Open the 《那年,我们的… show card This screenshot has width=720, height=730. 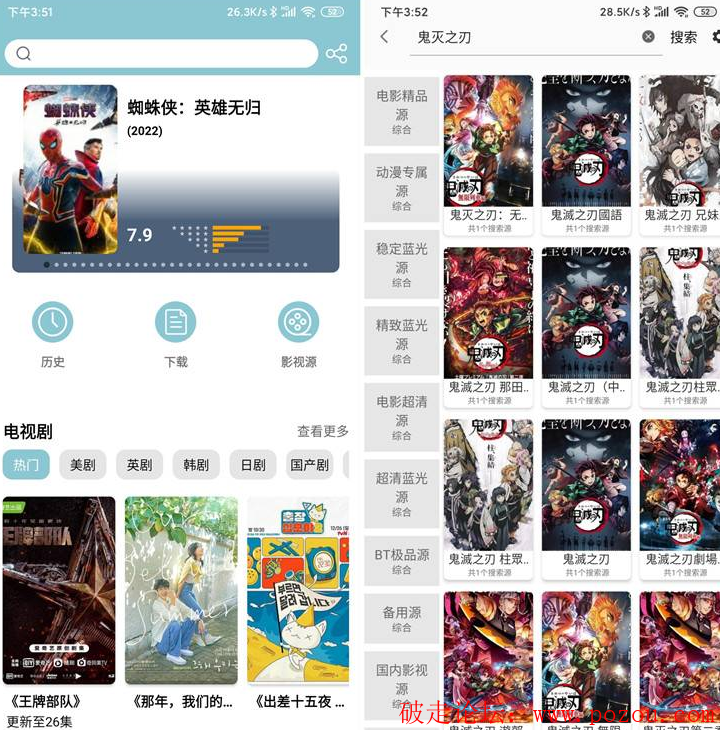181,600
